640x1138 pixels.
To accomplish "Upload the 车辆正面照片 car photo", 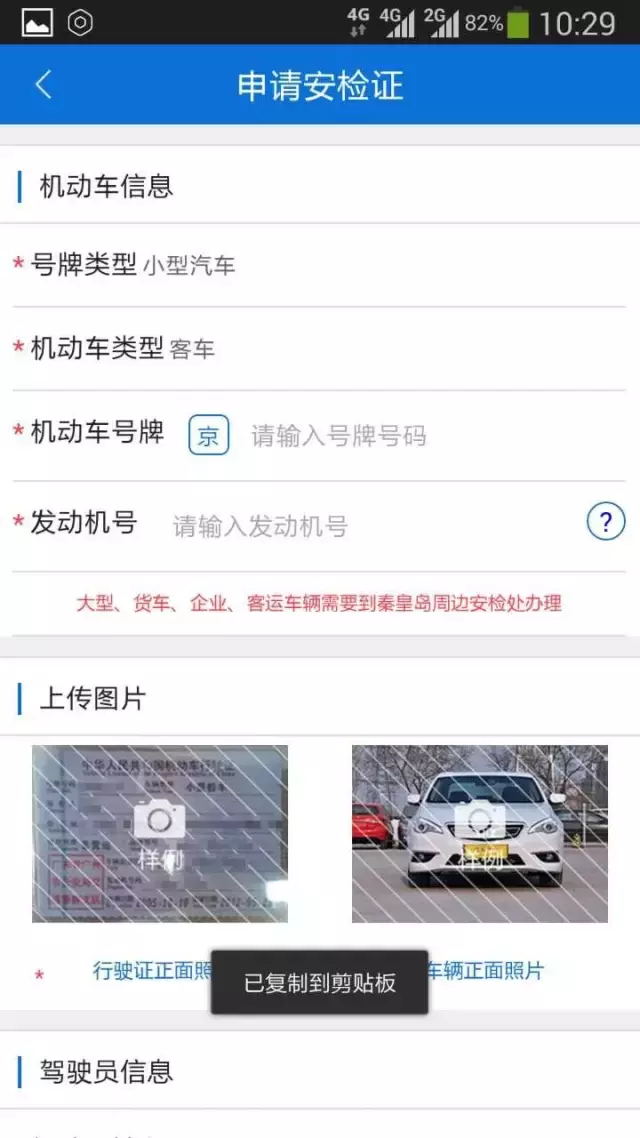I will click(x=479, y=833).
